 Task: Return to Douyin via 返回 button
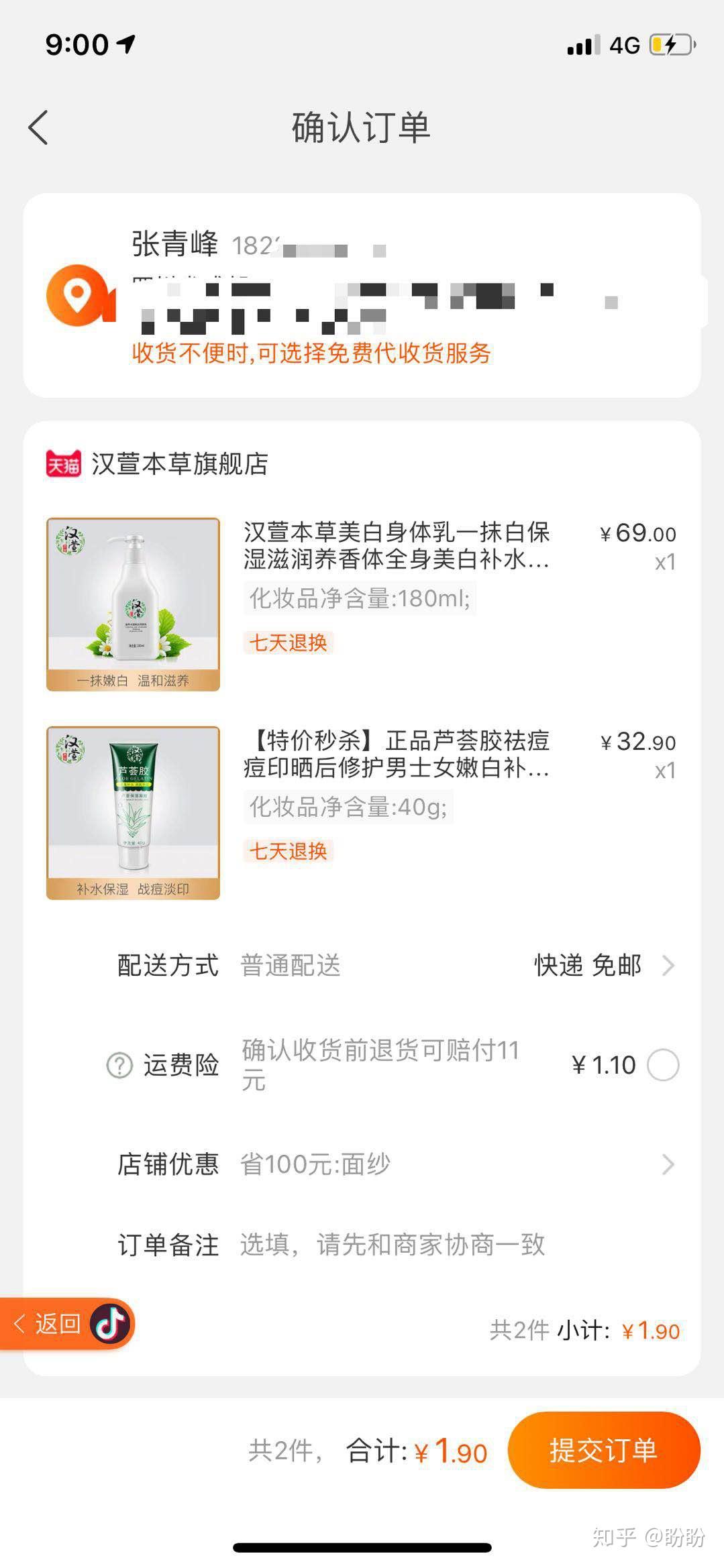coord(66,1324)
